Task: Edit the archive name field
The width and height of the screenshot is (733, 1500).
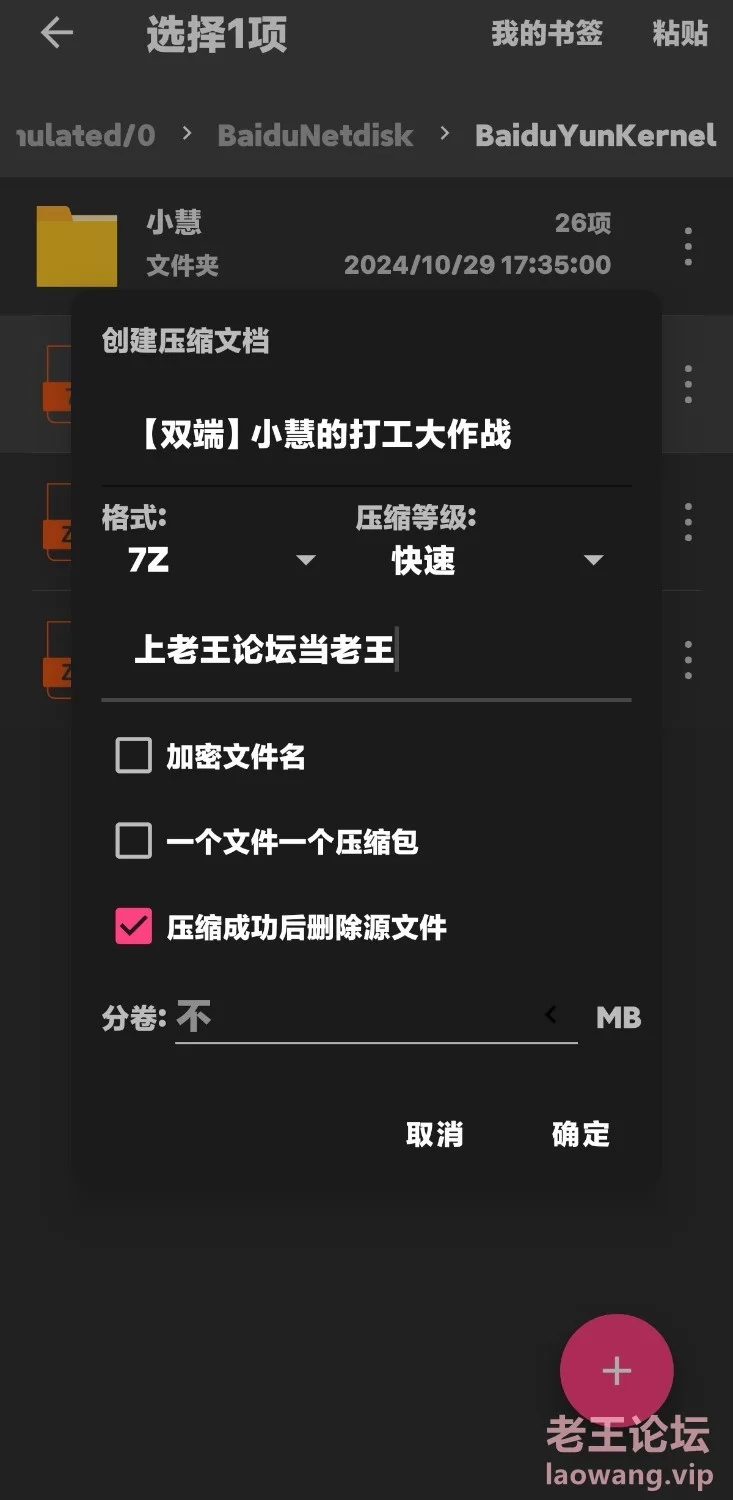Action: click(x=366, y=436)
